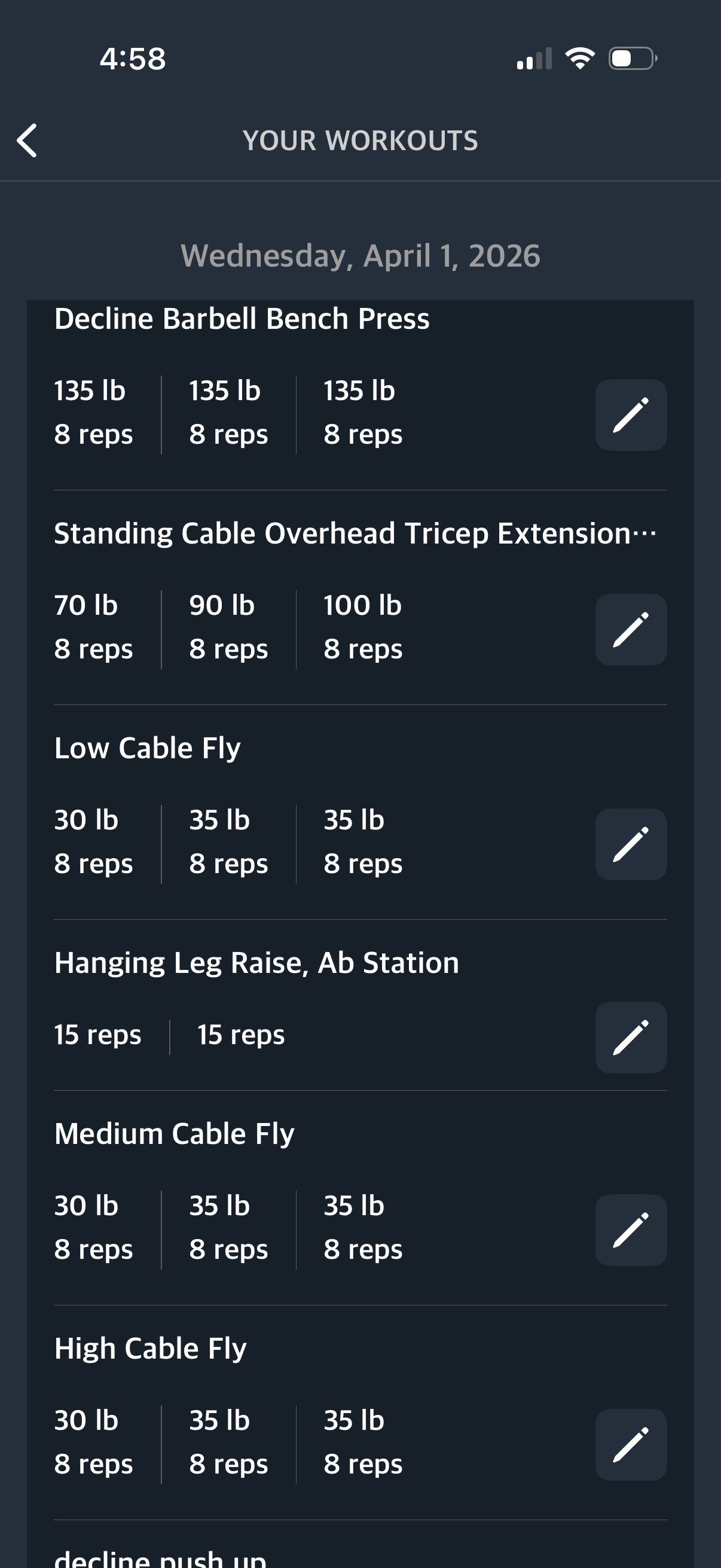Tap the pencil beside High Cable Fly
Screen dimensions: 721x1568
630,1444
